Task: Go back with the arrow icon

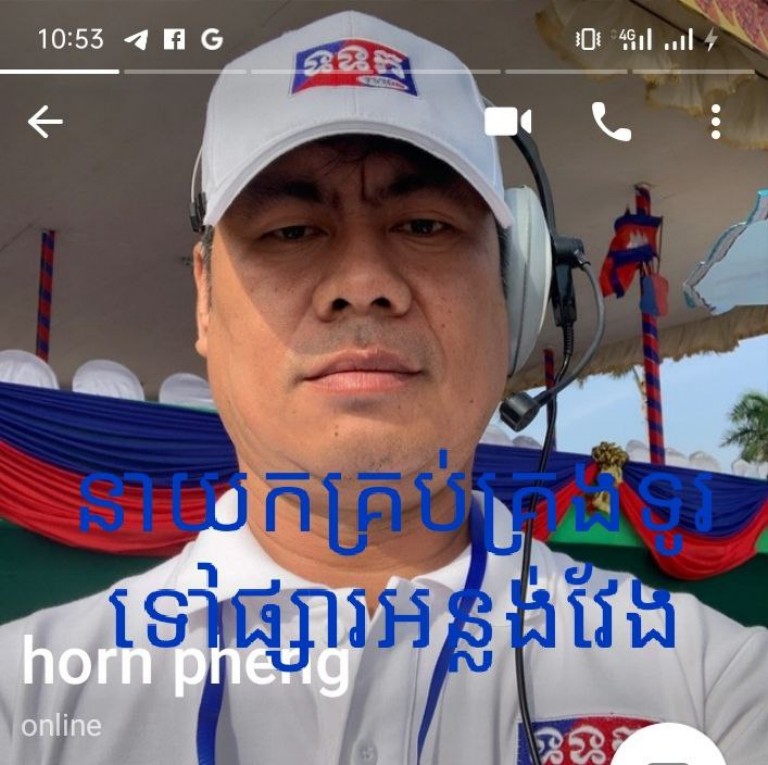Action: pyautogui.click(x=45, y=122)
